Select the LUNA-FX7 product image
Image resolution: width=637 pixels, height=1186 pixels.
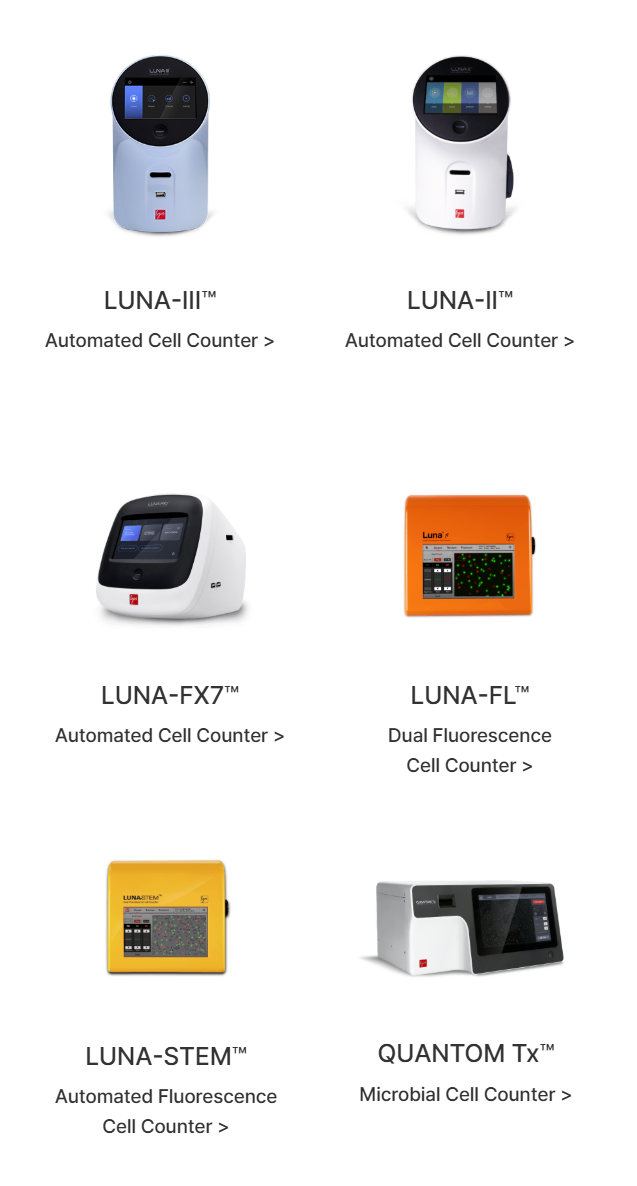(x=172, y=560)
